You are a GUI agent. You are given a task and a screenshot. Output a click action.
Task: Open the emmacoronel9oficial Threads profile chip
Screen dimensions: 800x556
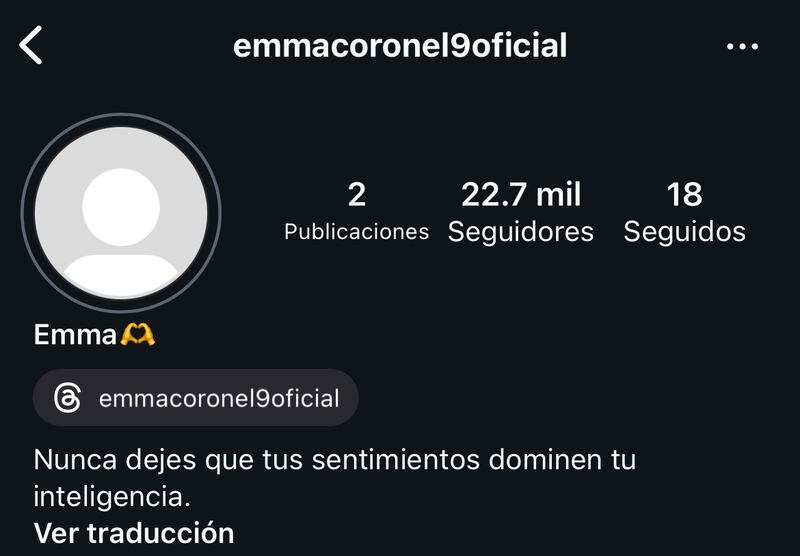tap(196, 399)
